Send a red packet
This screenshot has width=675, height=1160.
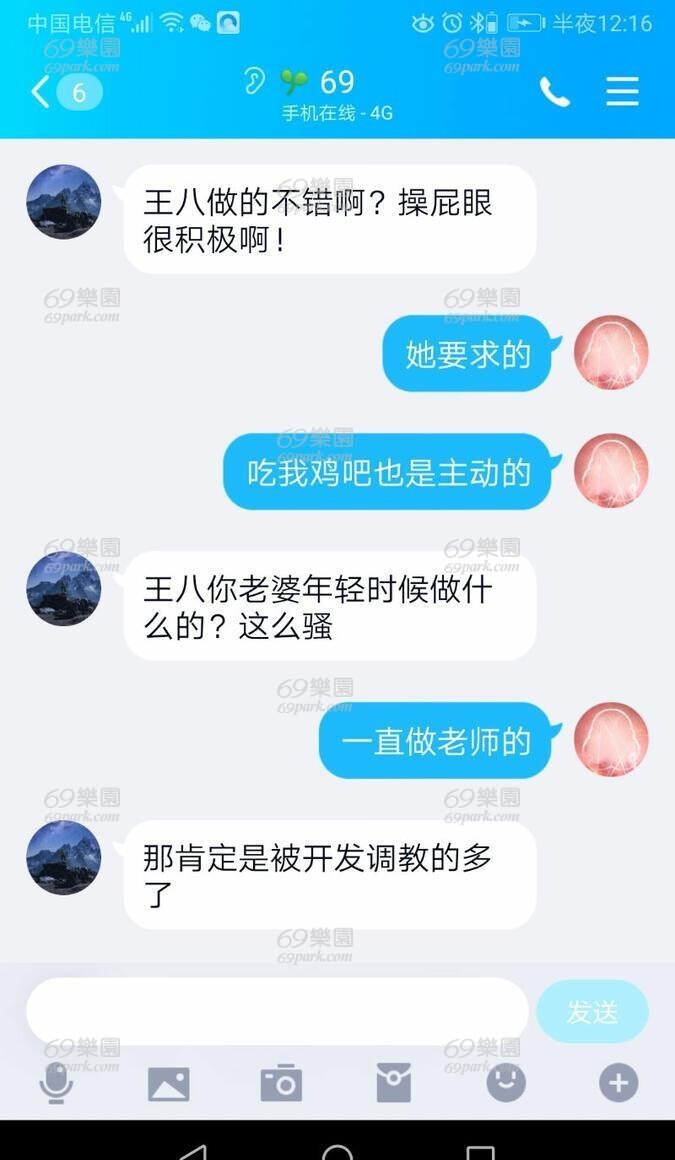[394, 1084]
